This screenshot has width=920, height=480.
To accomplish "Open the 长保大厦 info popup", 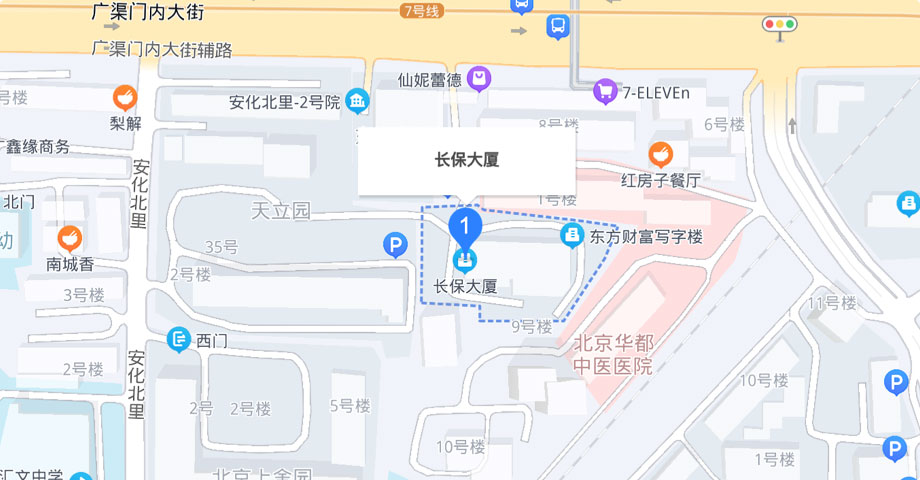I will [x=467, y=160].
